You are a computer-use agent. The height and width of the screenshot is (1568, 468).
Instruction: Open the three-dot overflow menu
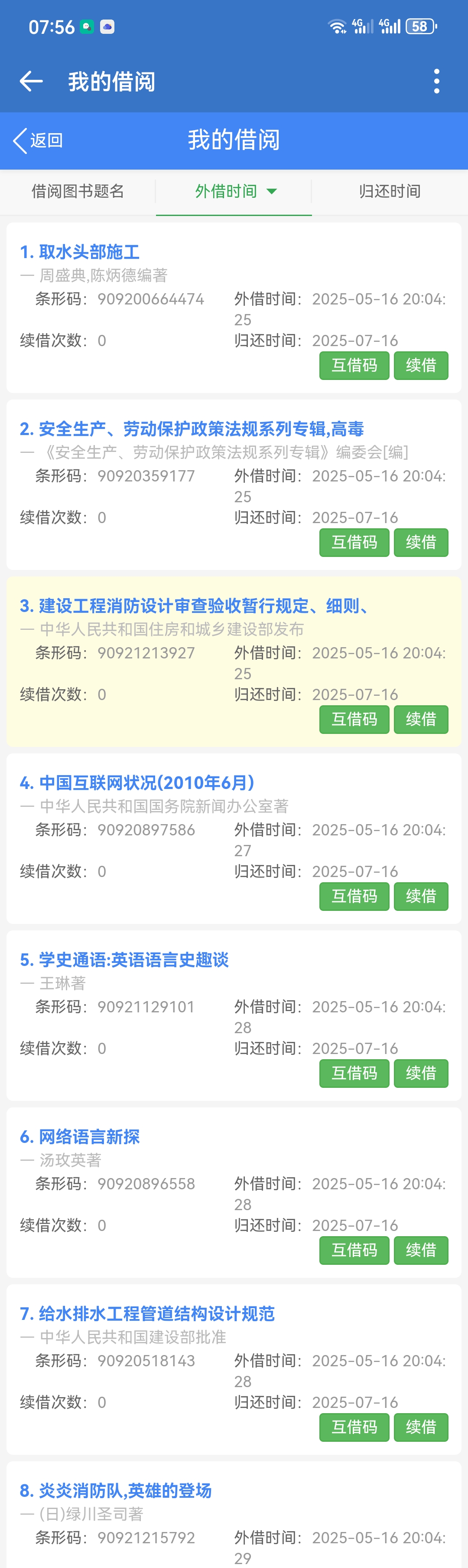pyautogui.click(x=436, y=81)
